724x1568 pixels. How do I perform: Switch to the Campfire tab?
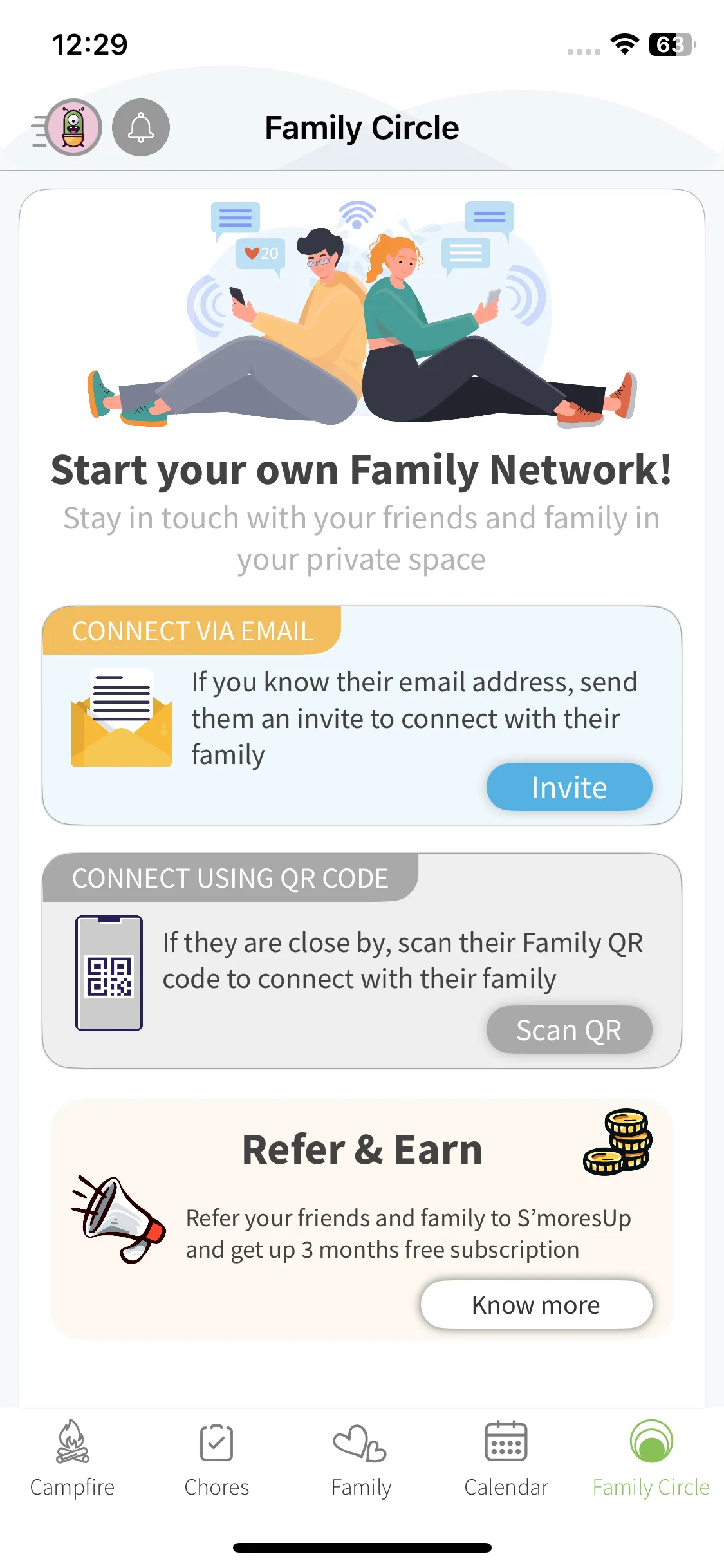click(x=72, y=1459)
